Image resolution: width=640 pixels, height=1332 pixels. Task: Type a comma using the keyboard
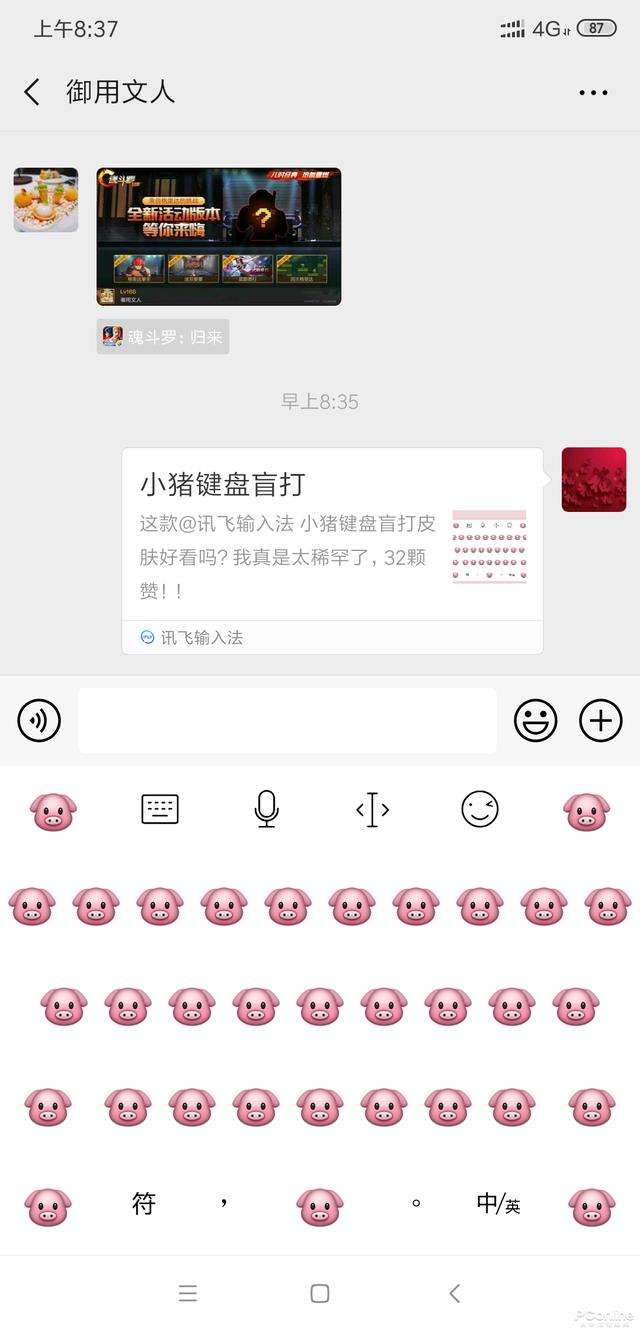224,1204
